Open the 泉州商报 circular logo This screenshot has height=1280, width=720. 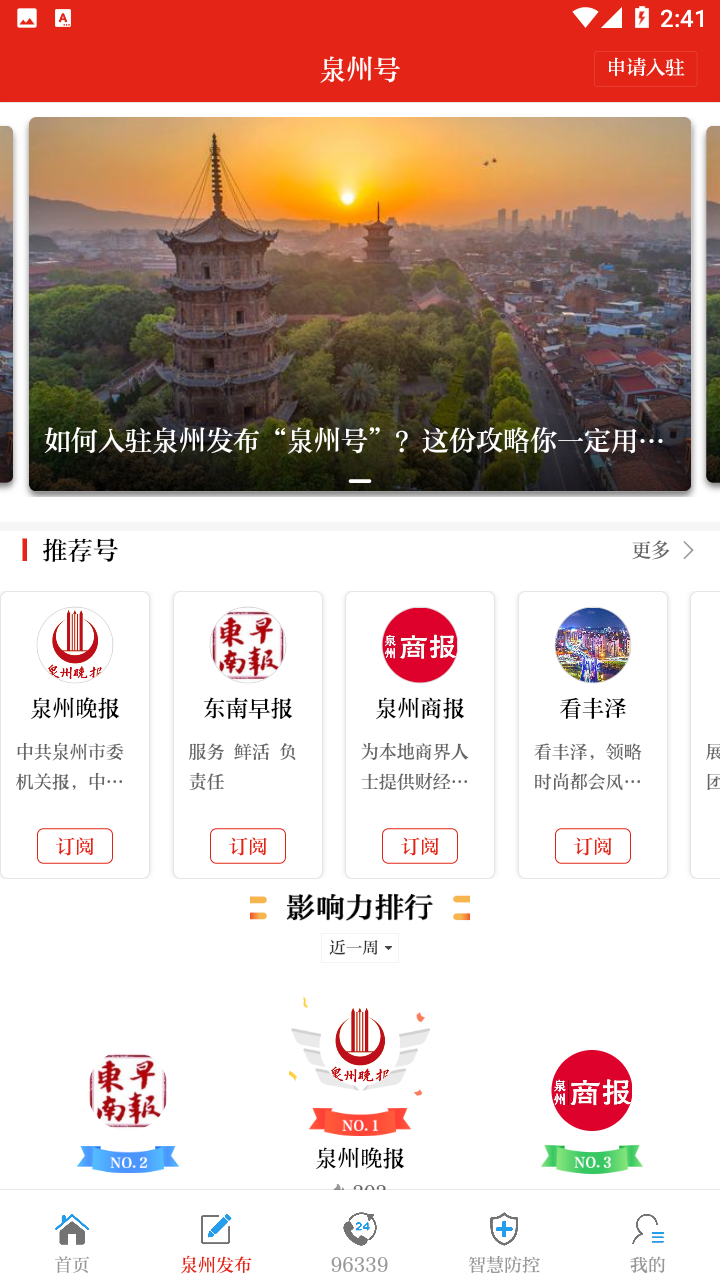(x=420, y=645)
